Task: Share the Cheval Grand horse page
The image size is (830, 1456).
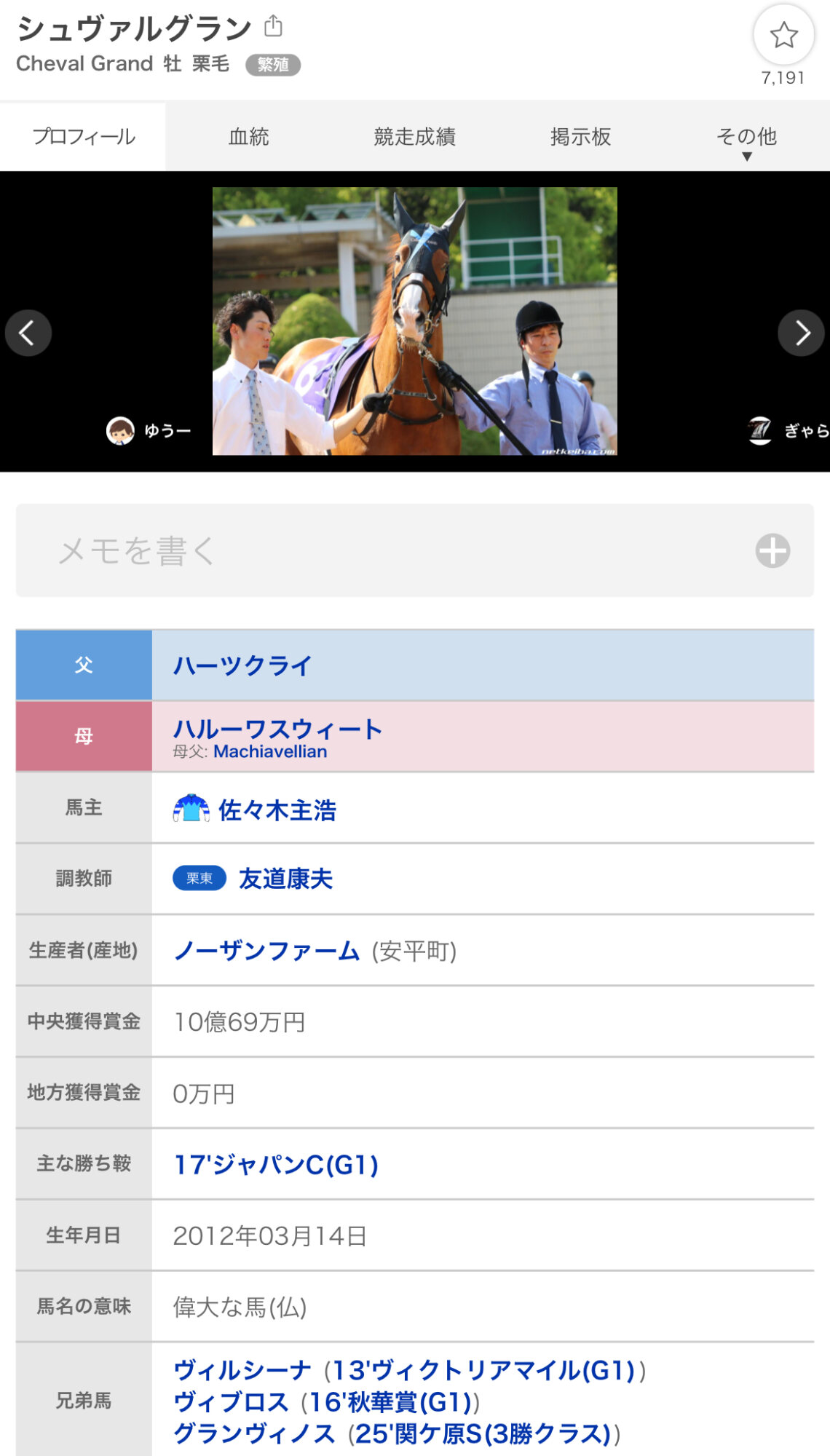Action: [273, 26]
